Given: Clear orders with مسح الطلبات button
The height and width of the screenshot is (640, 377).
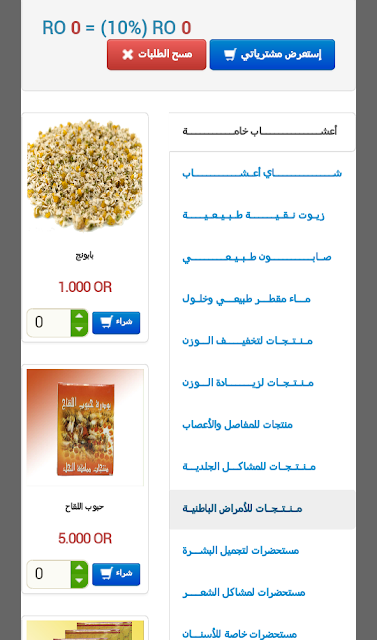Looking at the screenshot, I should pyautogui.click(x=157, y=55).
